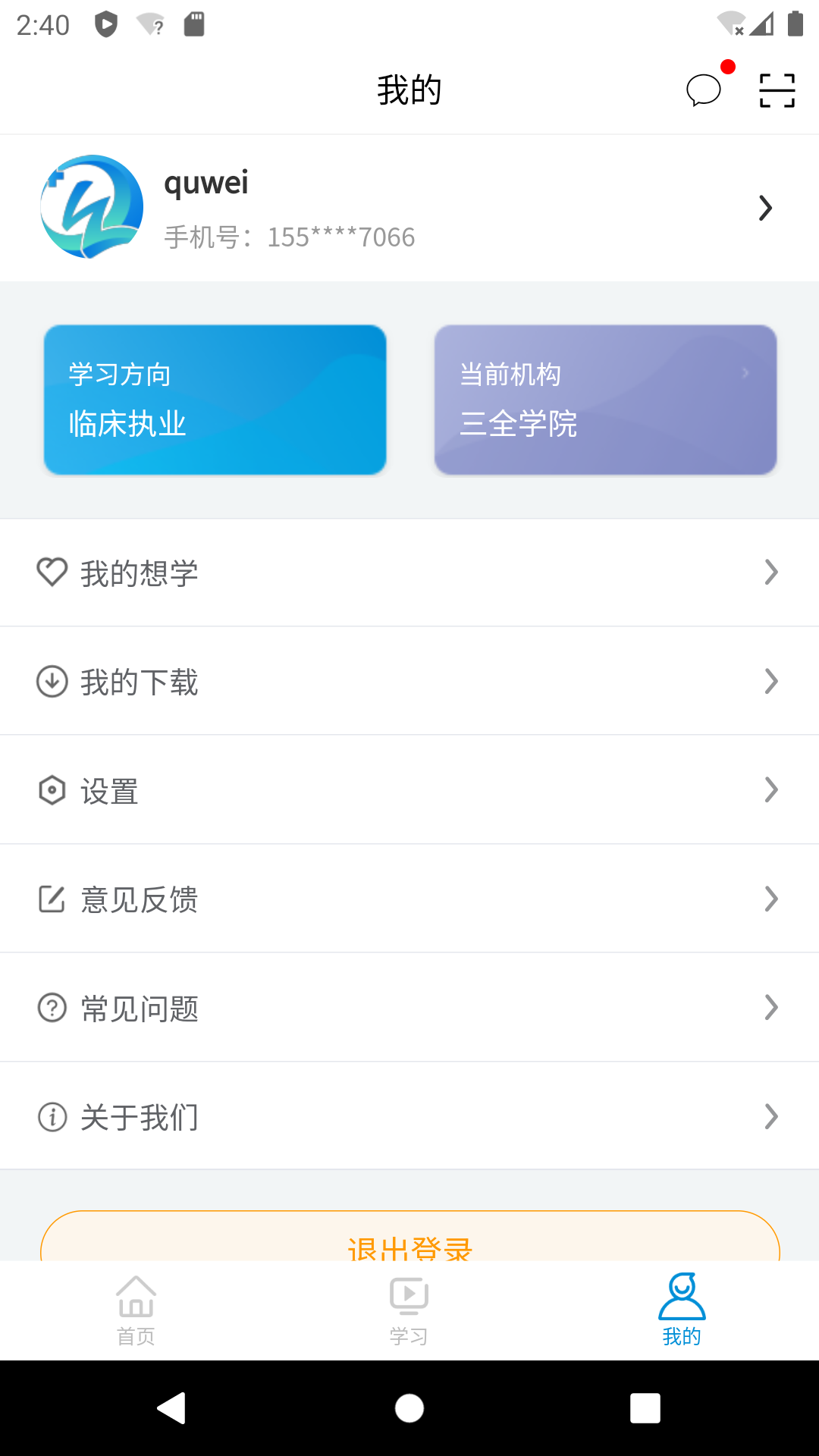Screen dimensions: 819x1456
Task: Open 当前机构 via its chevron arrow
Action: tap(748, 373)
